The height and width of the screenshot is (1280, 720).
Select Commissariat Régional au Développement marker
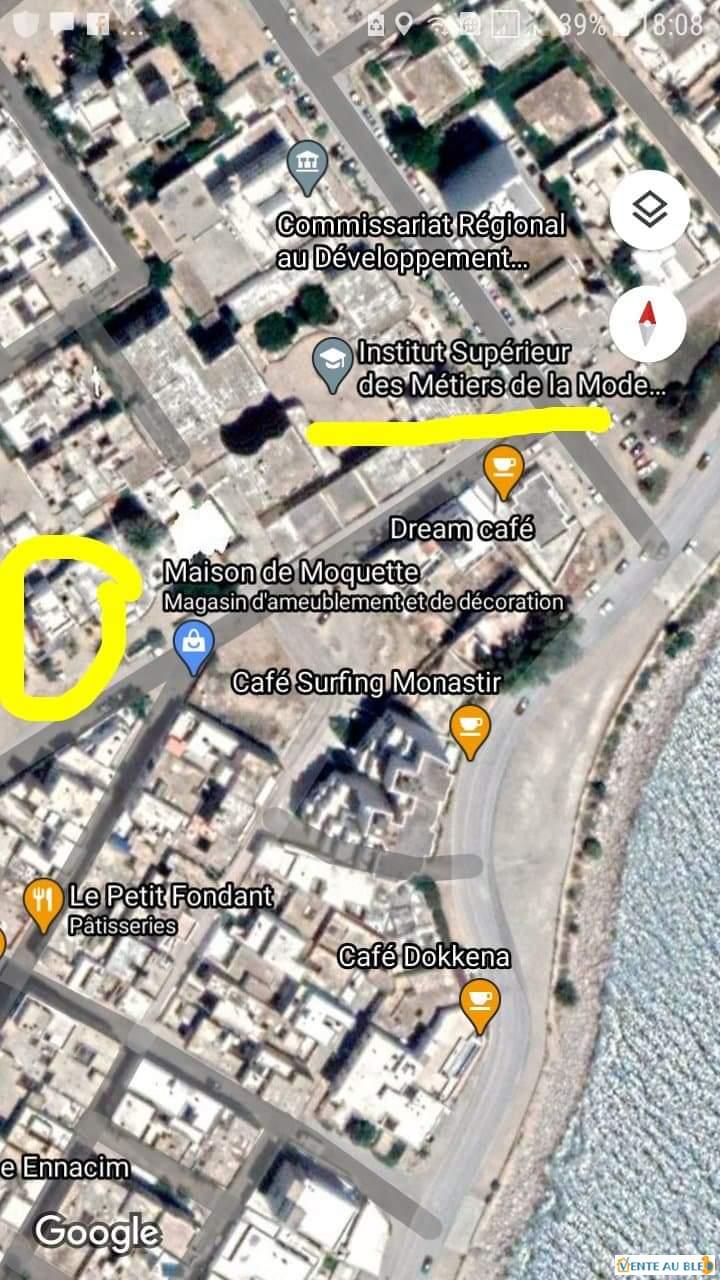point(303,166)
